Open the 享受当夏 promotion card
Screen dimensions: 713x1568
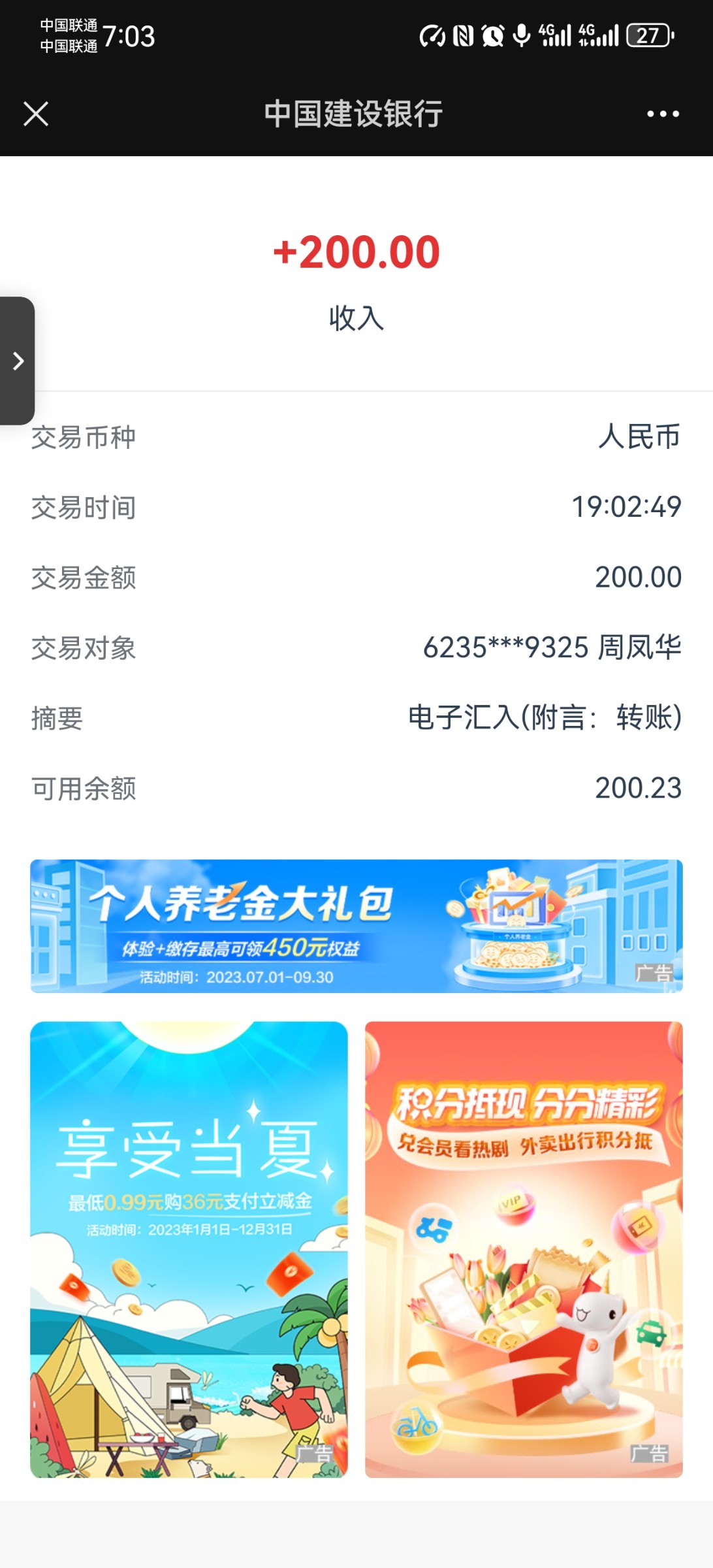189,1249
